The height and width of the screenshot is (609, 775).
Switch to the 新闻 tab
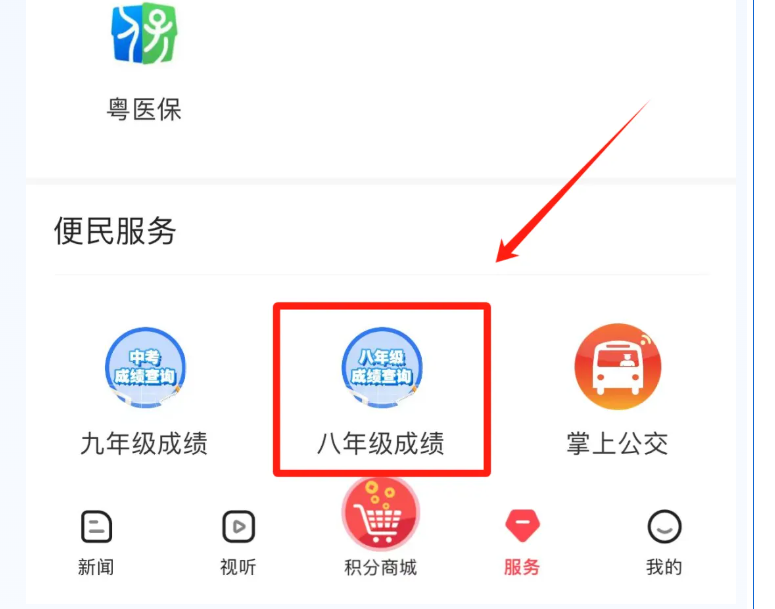pos(96,542)
